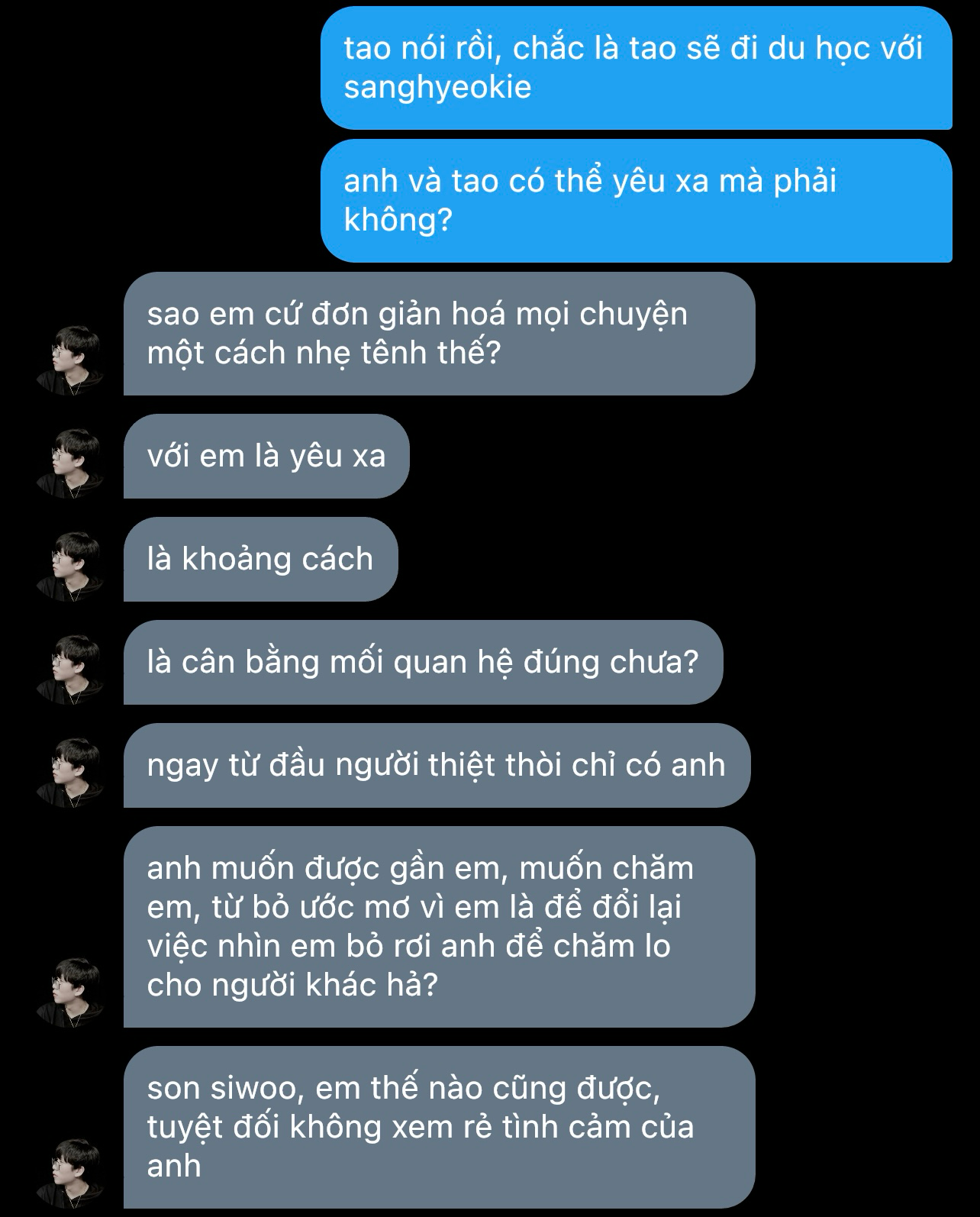Open sender's avatar beside 'với em là yêu xa'

[70, 463]
